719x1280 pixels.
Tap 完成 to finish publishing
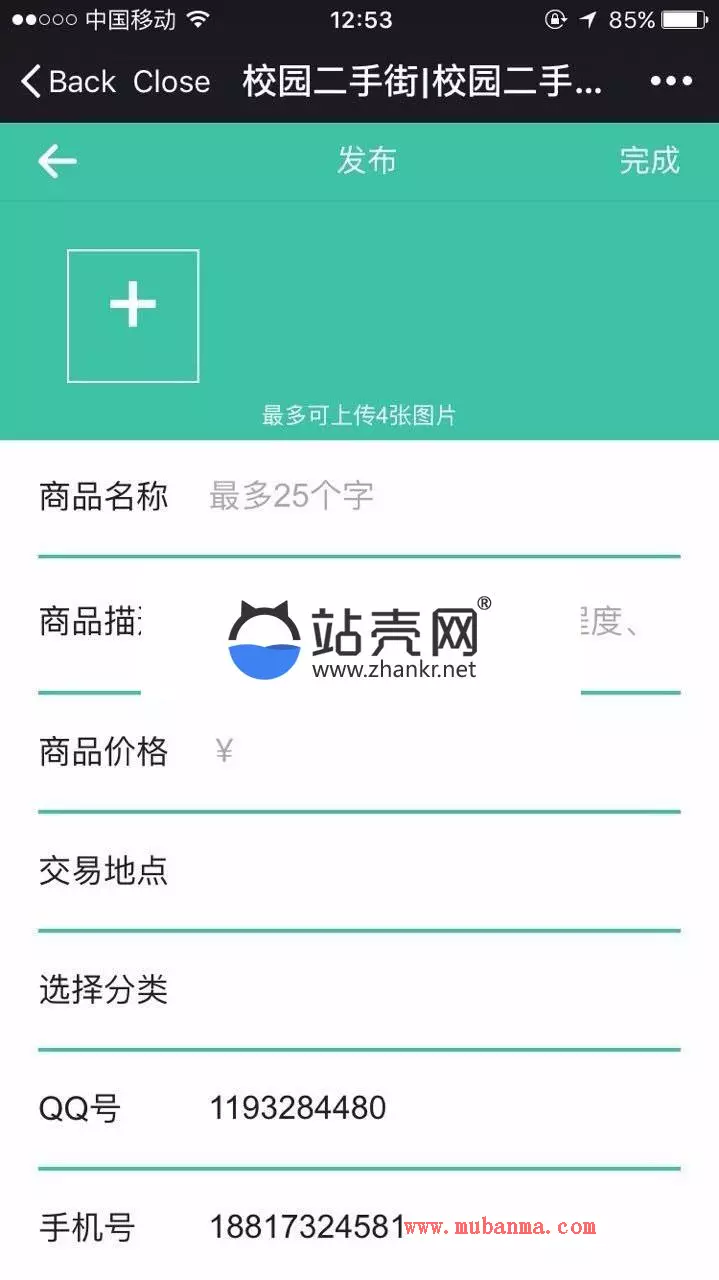click(649, 161)
